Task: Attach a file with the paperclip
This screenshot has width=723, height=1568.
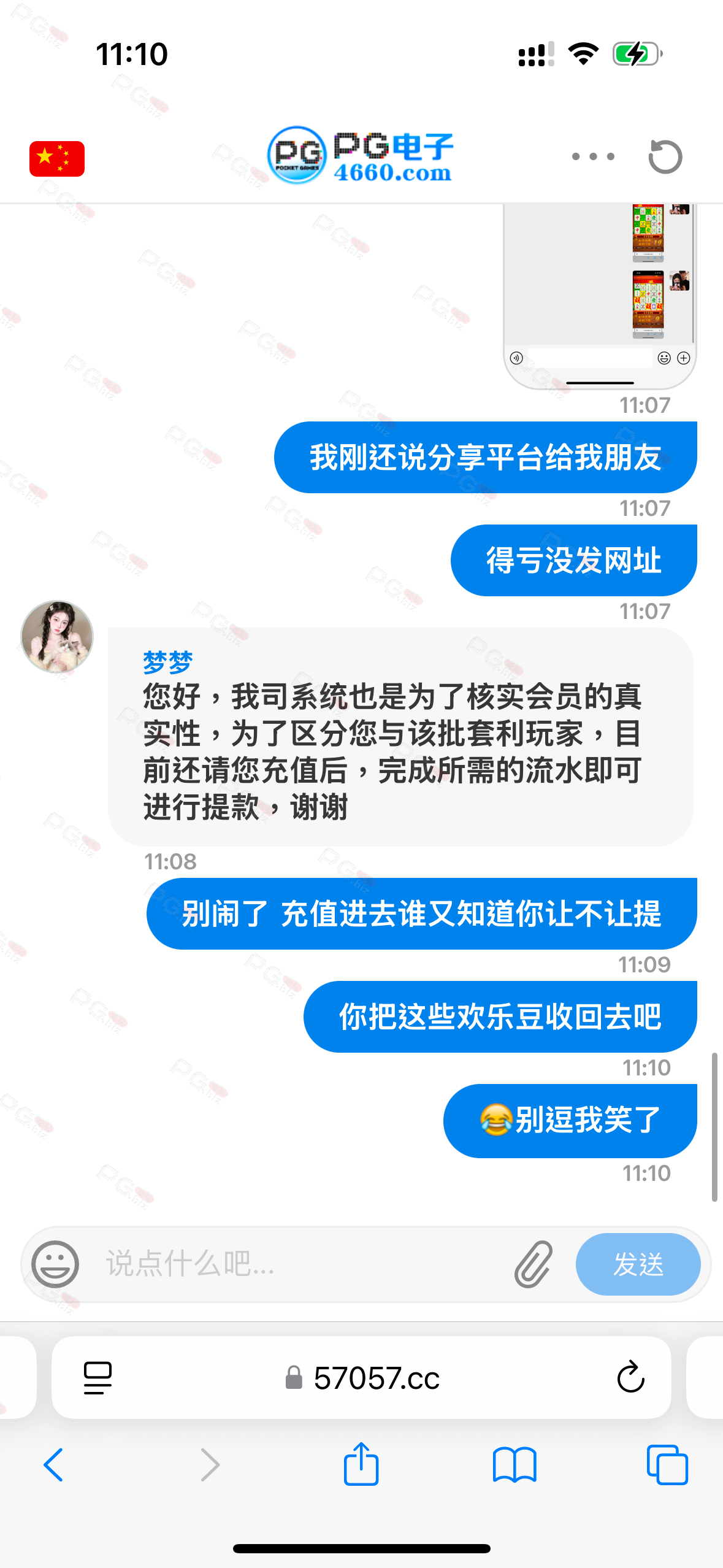Action: pos(533,1264)
